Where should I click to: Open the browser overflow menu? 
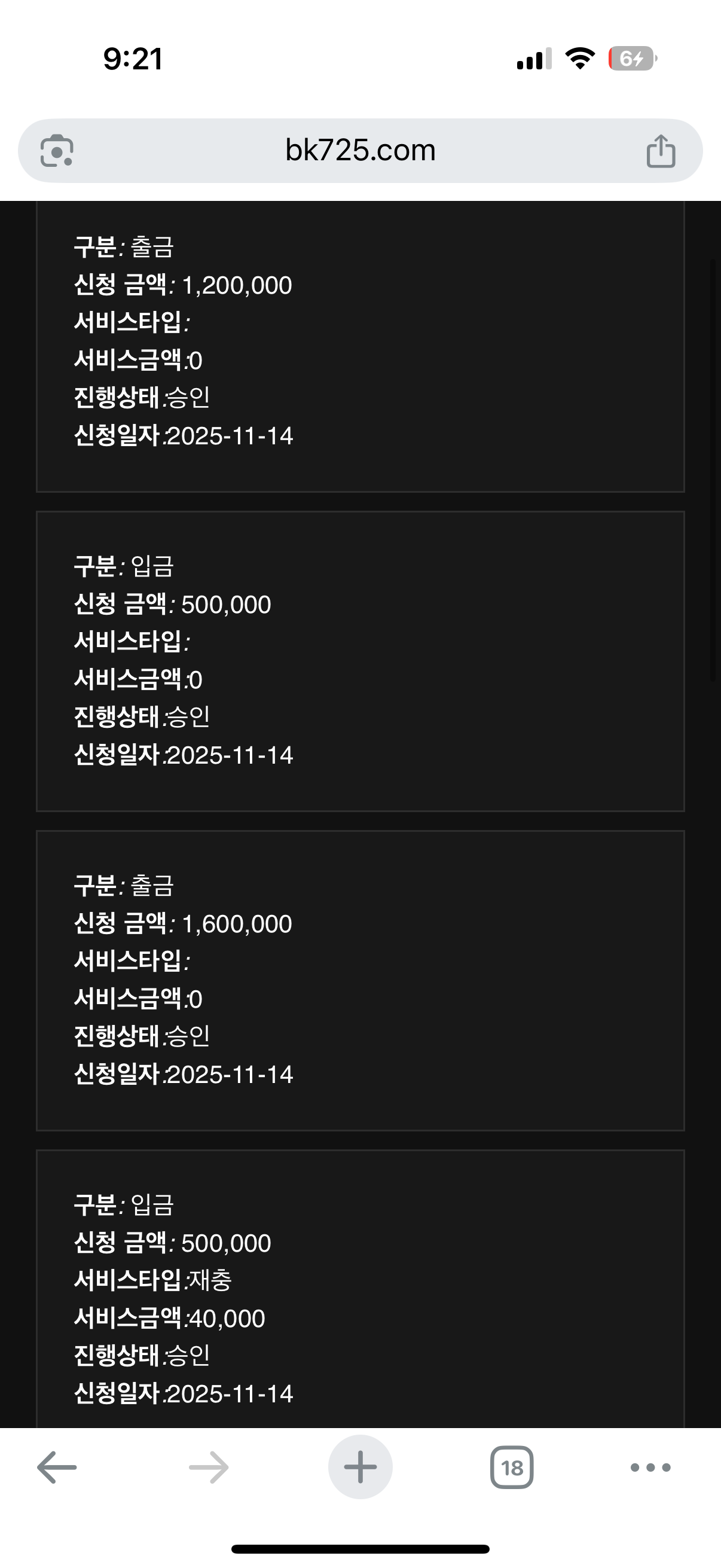click(650, 1467)
